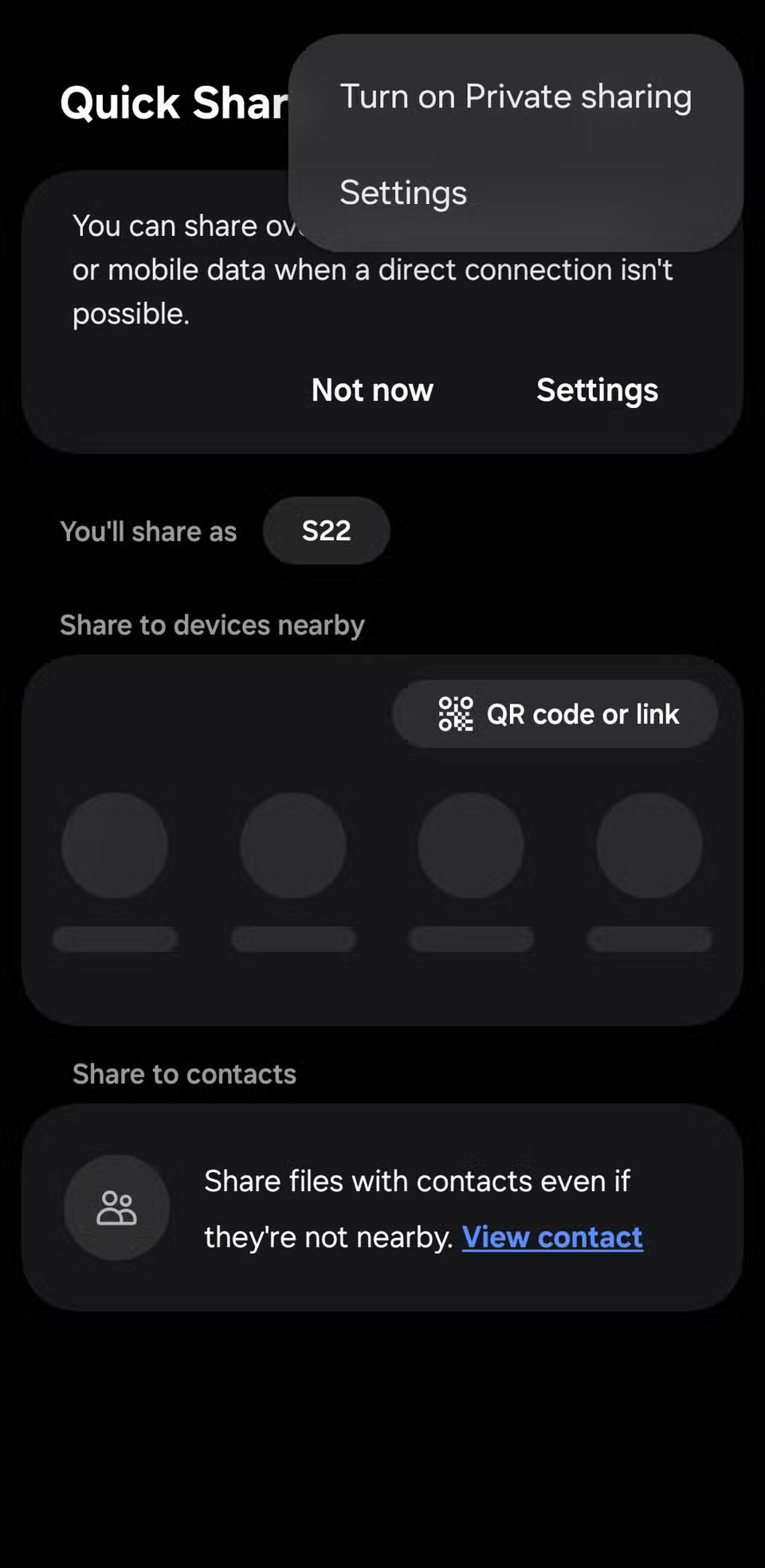Viewport: 765px width, 1568px height.
Task: Open Settings from the popup menu
Action: coord(403,192)
